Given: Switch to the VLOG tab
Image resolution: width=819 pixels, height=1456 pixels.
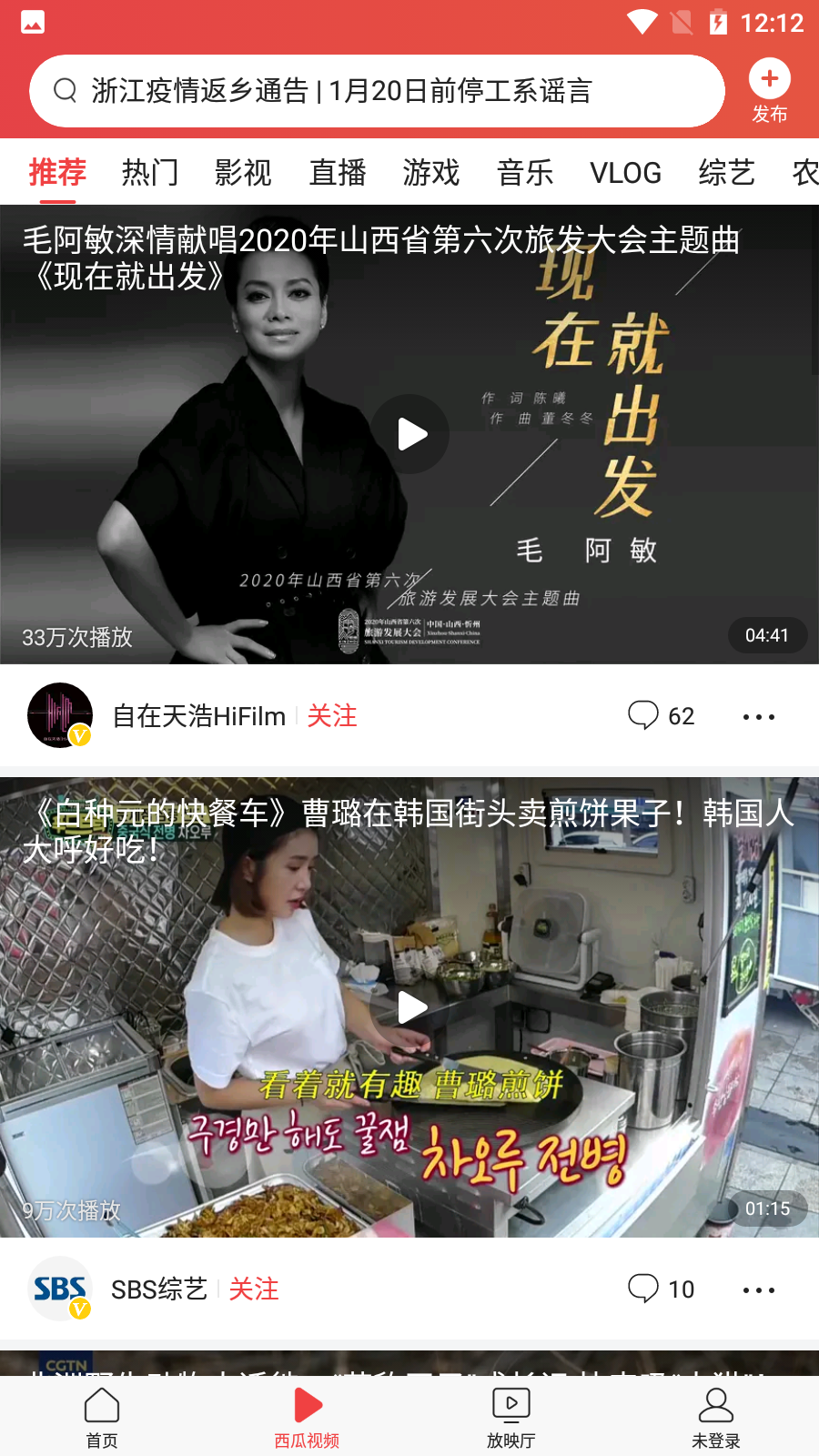Looking at the screenshot, I should [x=625, y=172].
